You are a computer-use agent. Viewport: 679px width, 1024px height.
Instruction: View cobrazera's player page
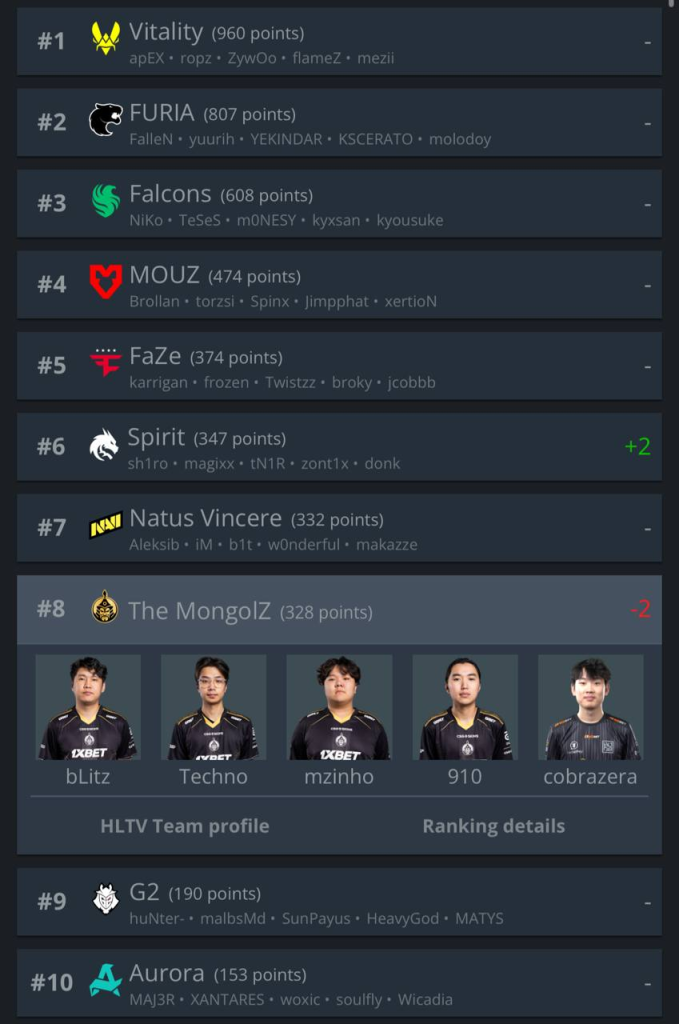click(590, 720)
